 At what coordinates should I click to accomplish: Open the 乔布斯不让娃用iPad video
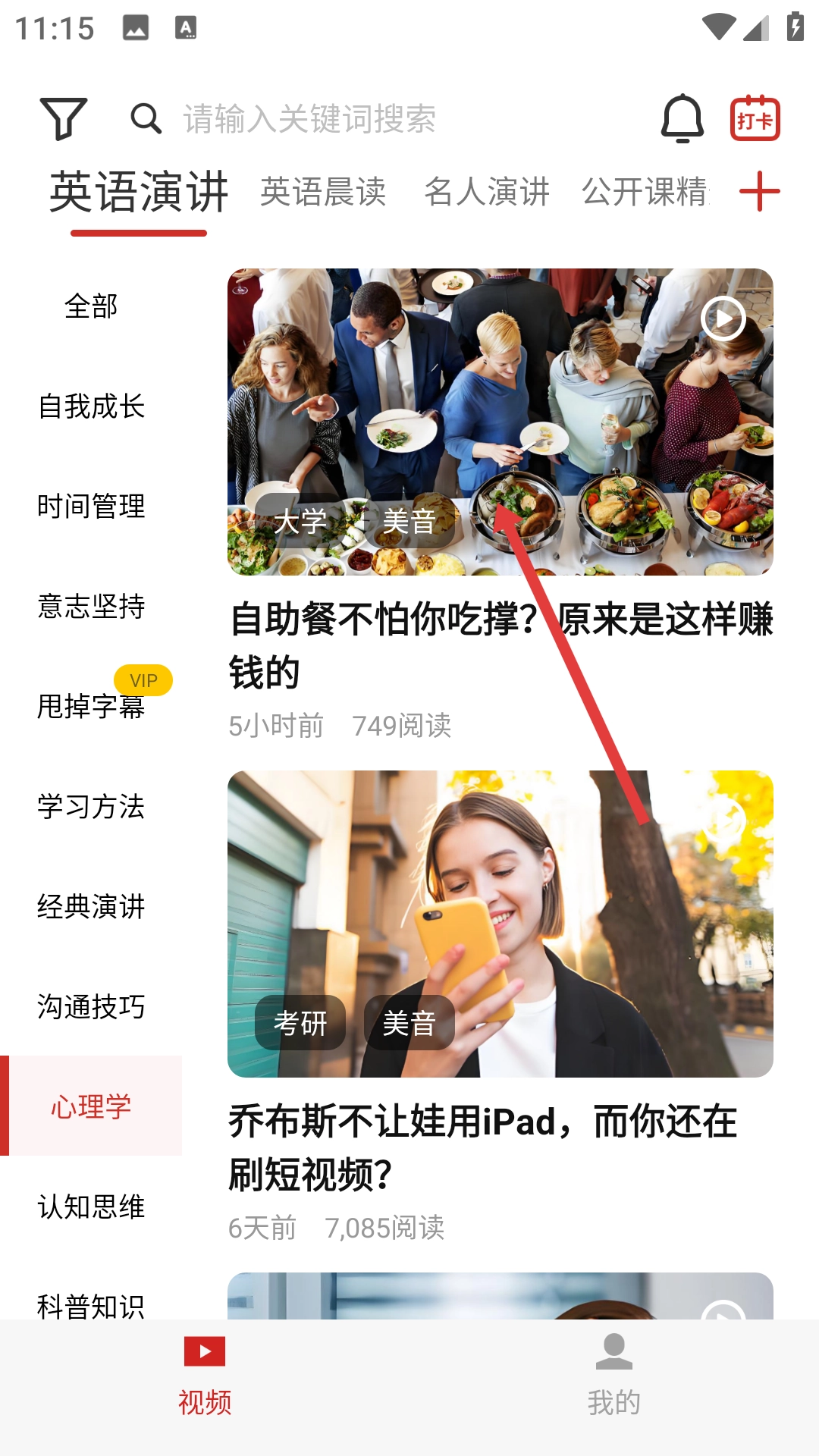click(x=500, y=1147)
